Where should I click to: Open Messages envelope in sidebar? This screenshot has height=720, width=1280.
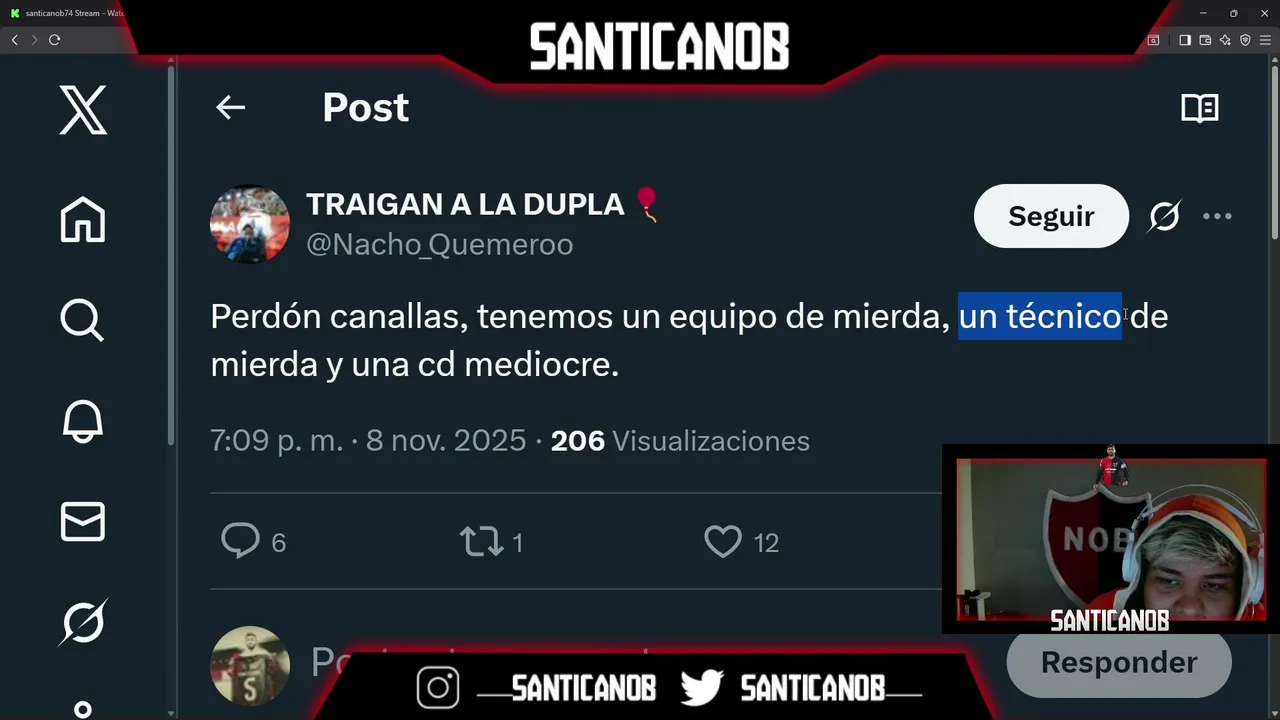pos(83,521)
